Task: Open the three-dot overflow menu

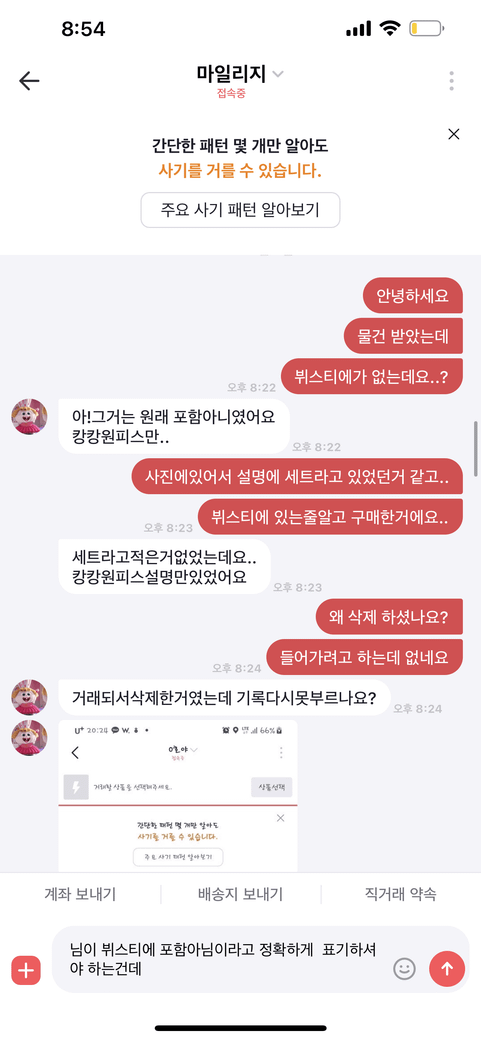Action: pos(451,80)
